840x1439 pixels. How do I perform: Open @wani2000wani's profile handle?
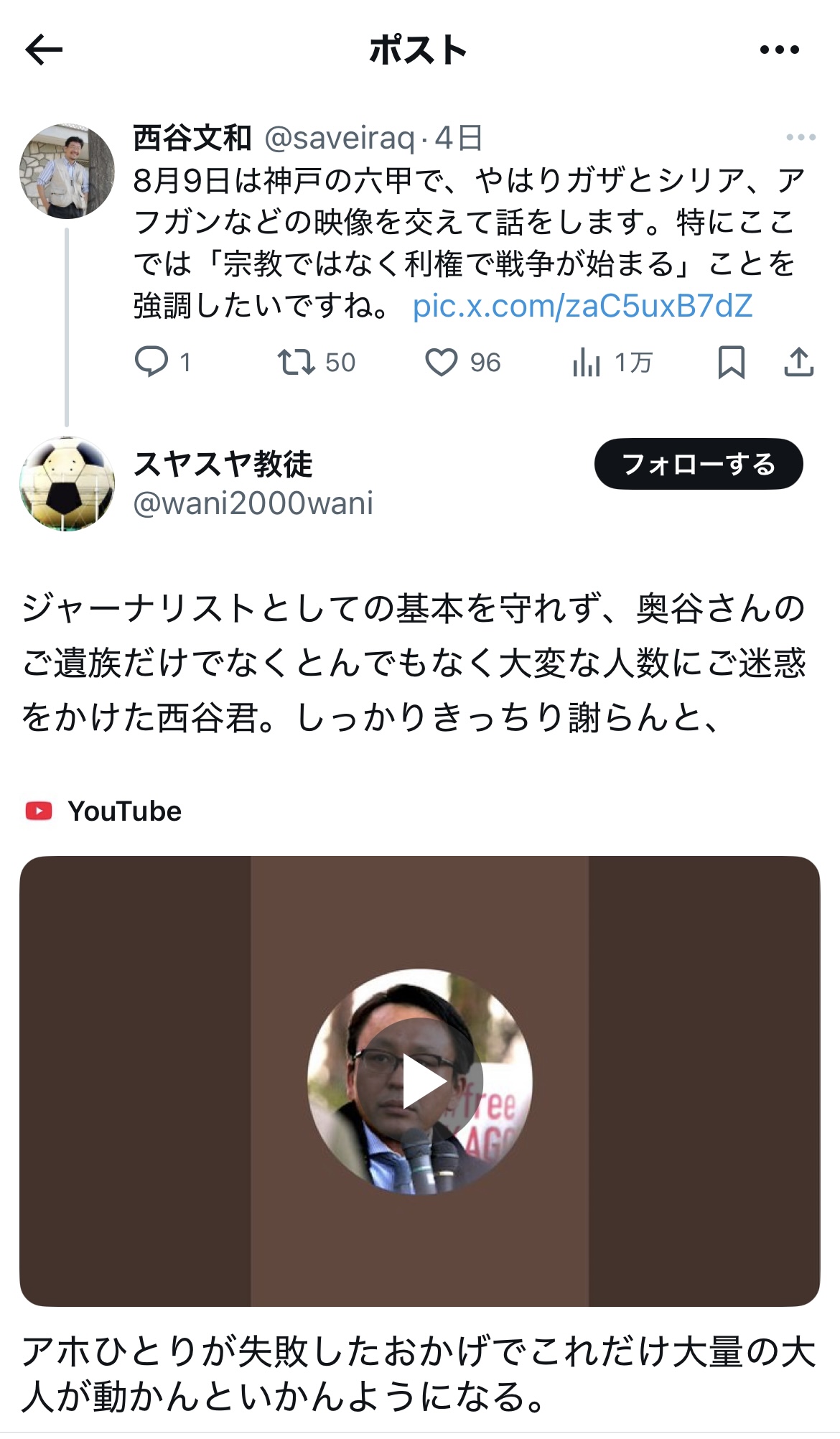tap(253, 503)
